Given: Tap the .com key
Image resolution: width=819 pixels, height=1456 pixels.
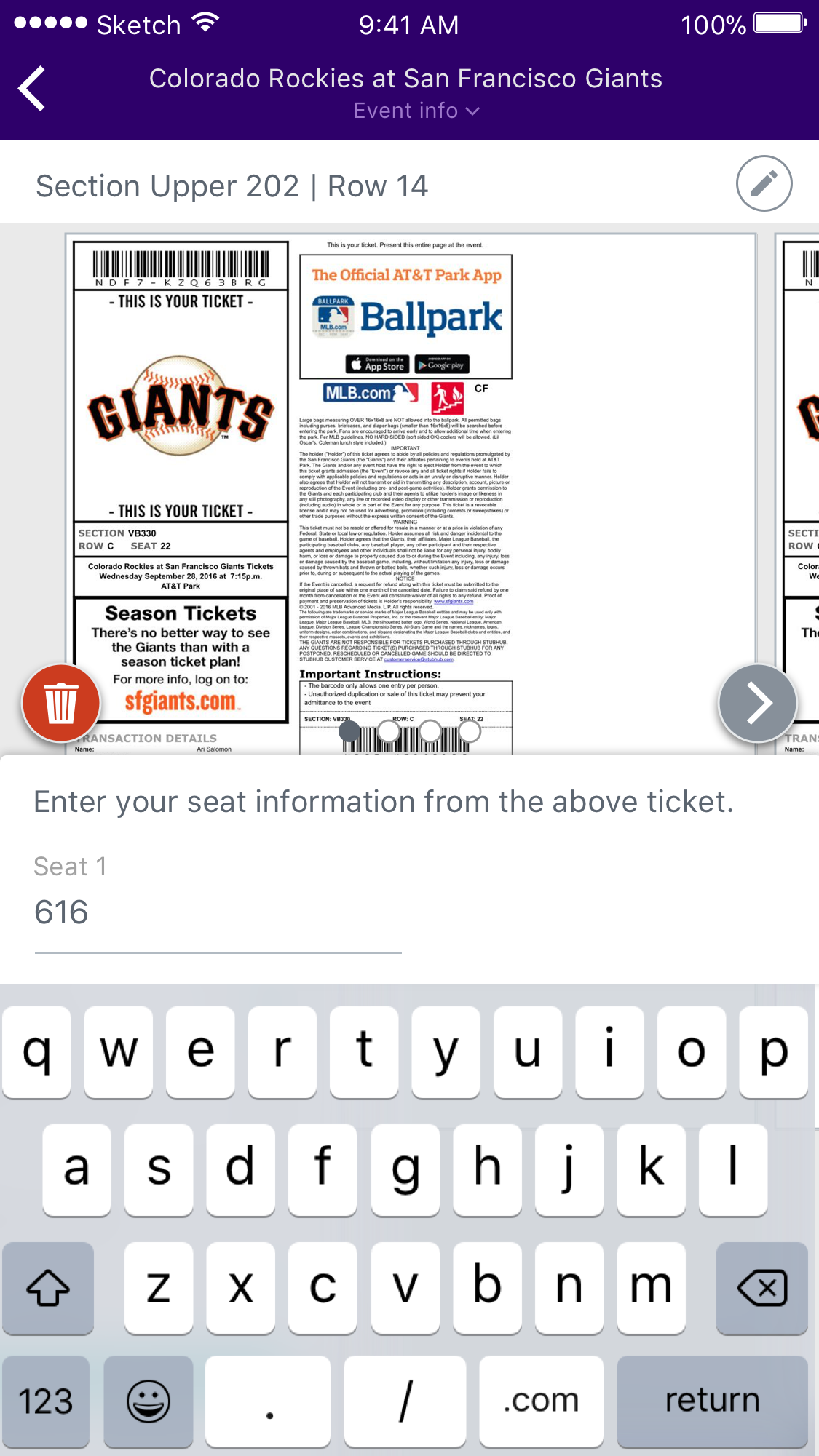Looking at the screenshot, I should (x=541, y=1401).
